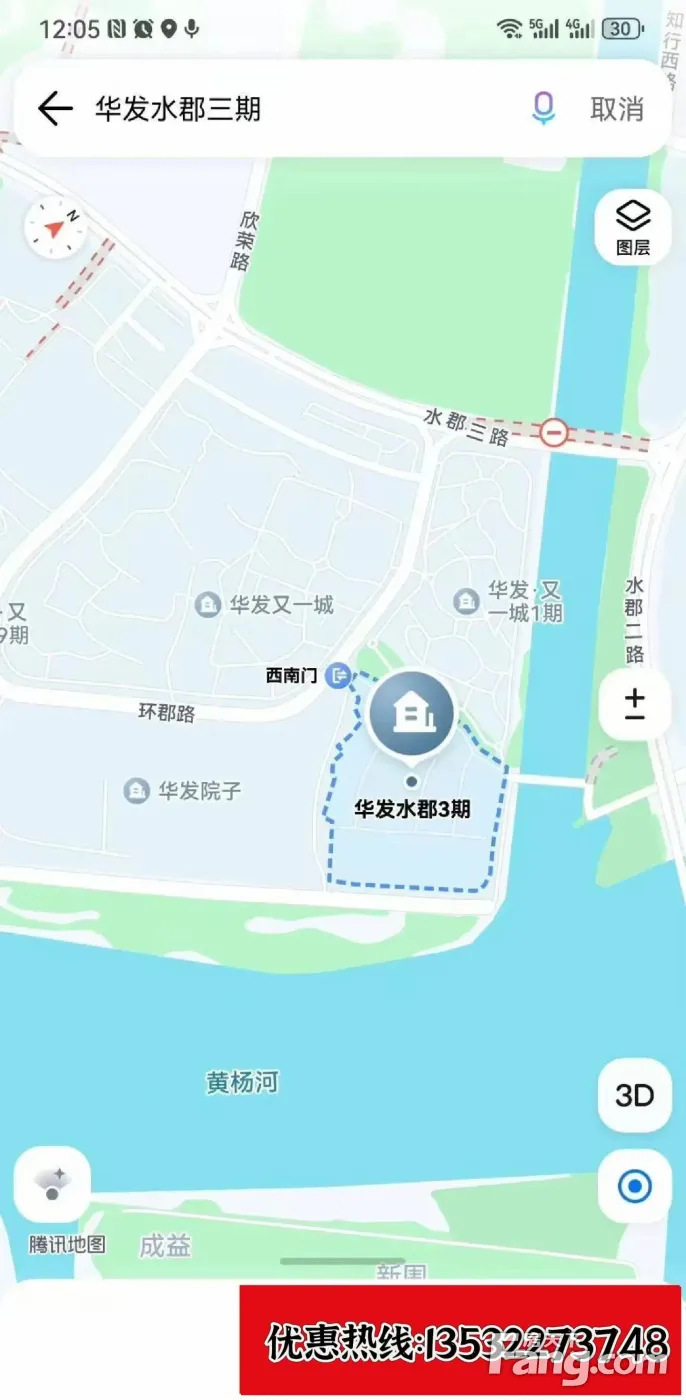Tap the compass to reset map orientation
Viewport: 686px width, 1400px height.
[55, 229]
